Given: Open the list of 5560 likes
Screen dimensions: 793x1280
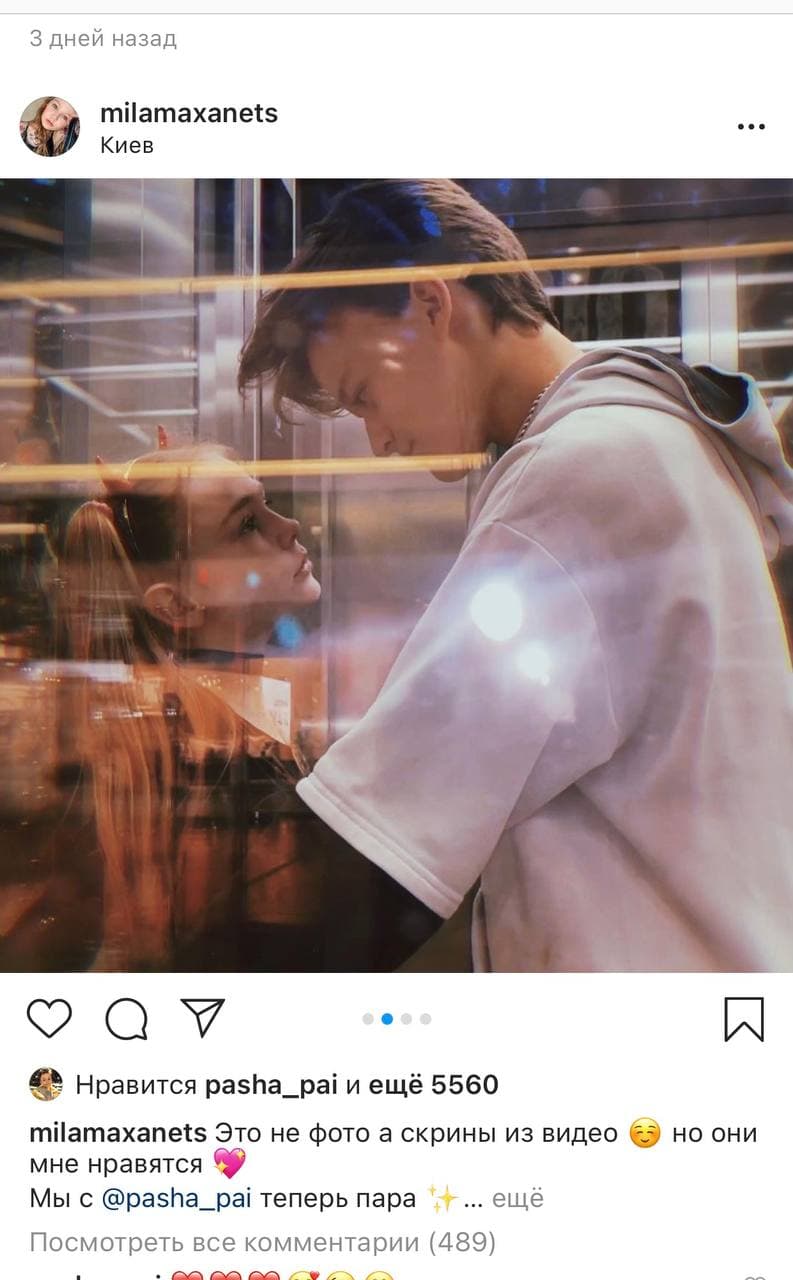Looking at the screenshot, I should tap(433, 1085).
